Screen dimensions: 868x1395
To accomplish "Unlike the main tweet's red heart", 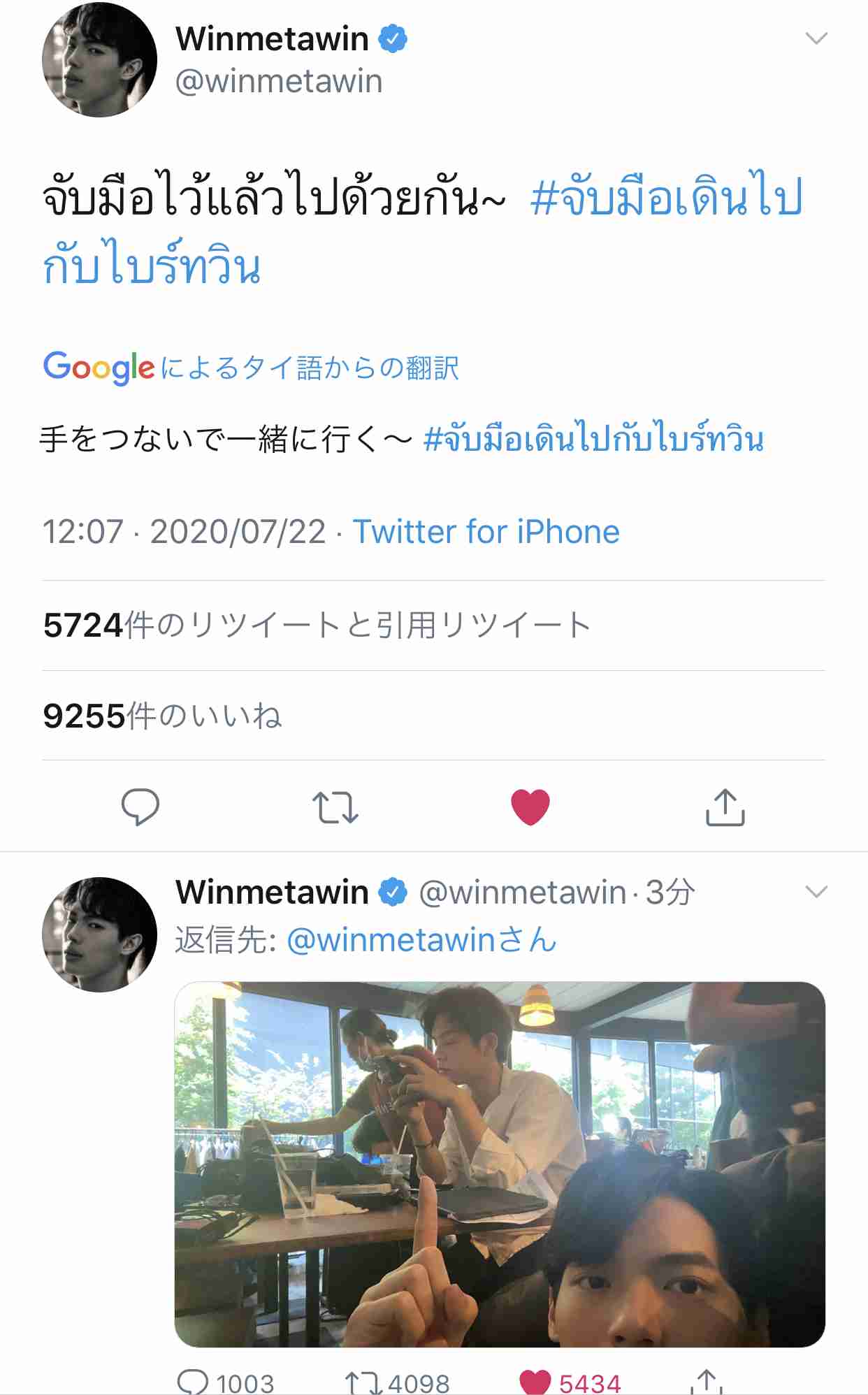I will [530, 807].
